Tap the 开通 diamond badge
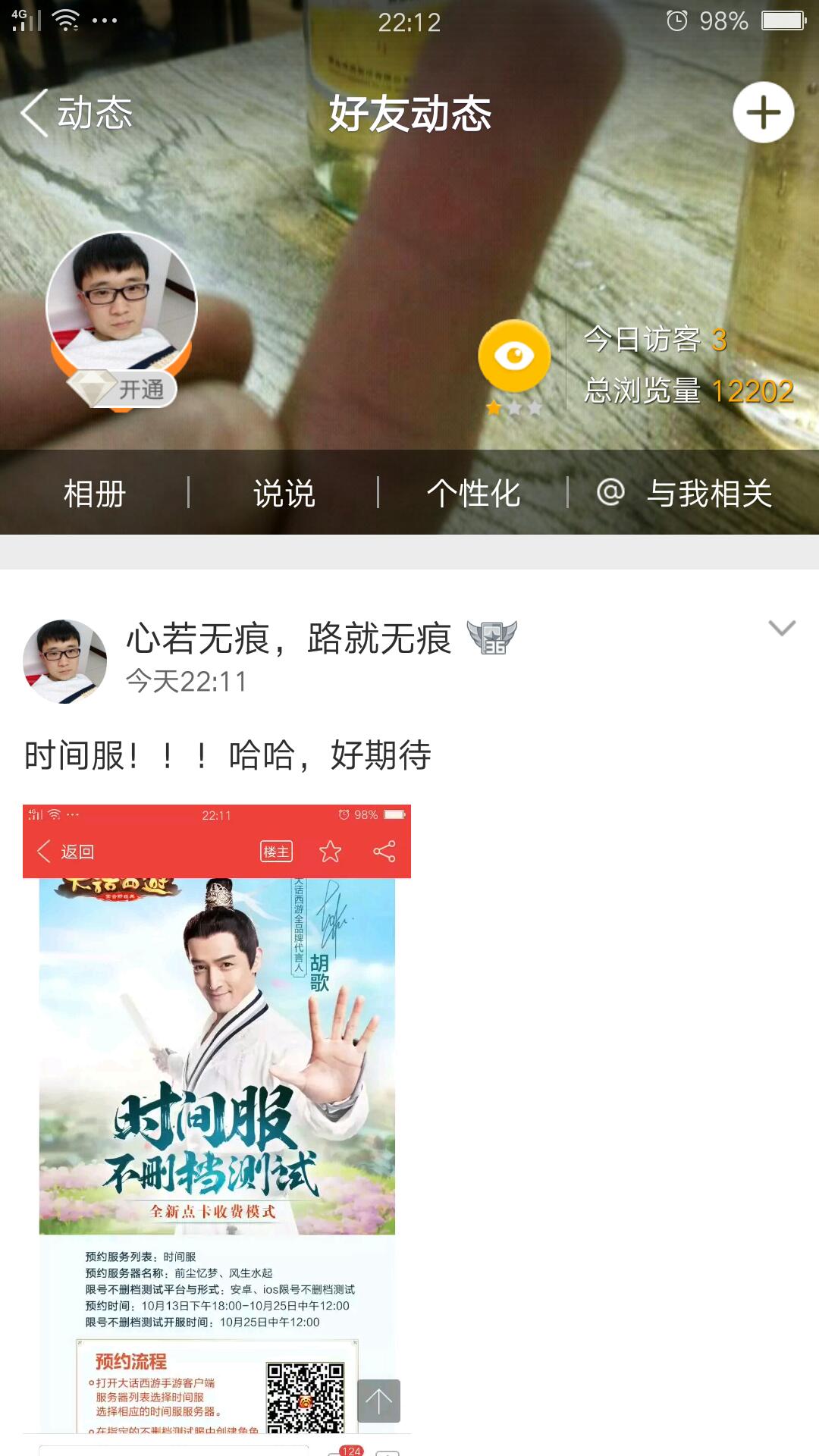The width and height of the screenshot is (819, 1456). coord(123,389)
